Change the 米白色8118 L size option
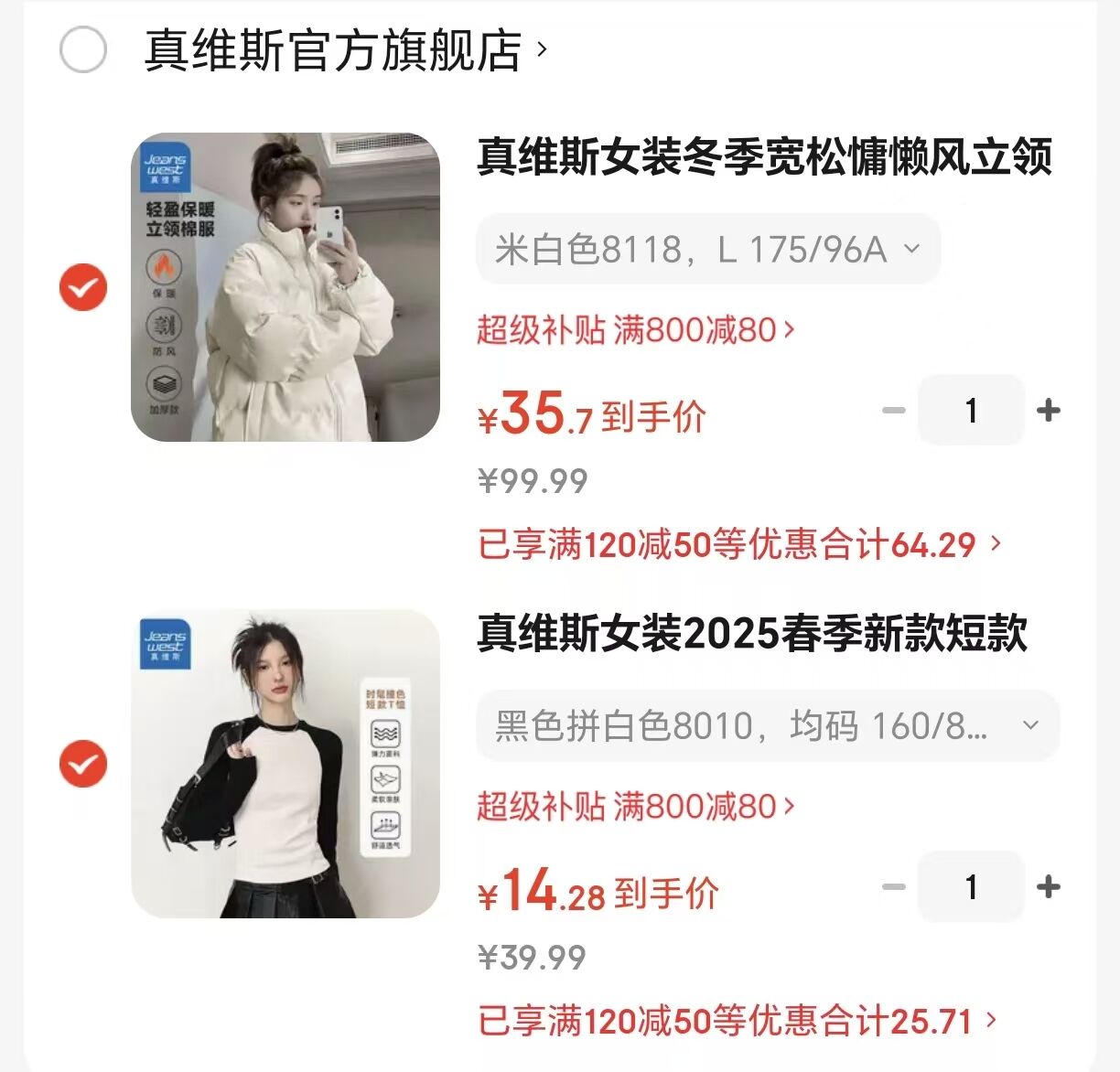 pyautogui.click(x=707, y=249)
